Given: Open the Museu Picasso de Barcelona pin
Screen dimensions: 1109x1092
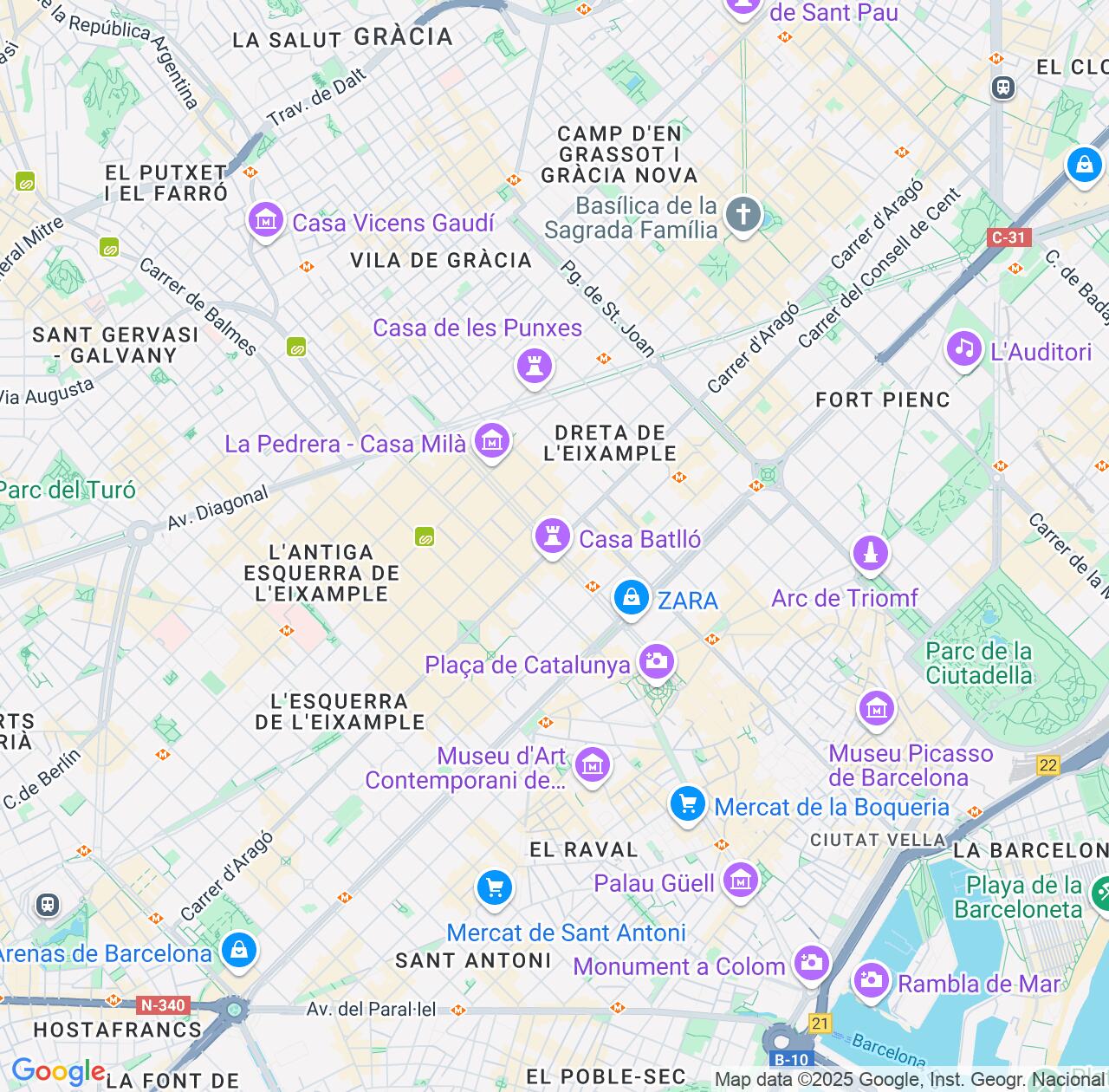Looking at the screenshot, I should point(877,708).
